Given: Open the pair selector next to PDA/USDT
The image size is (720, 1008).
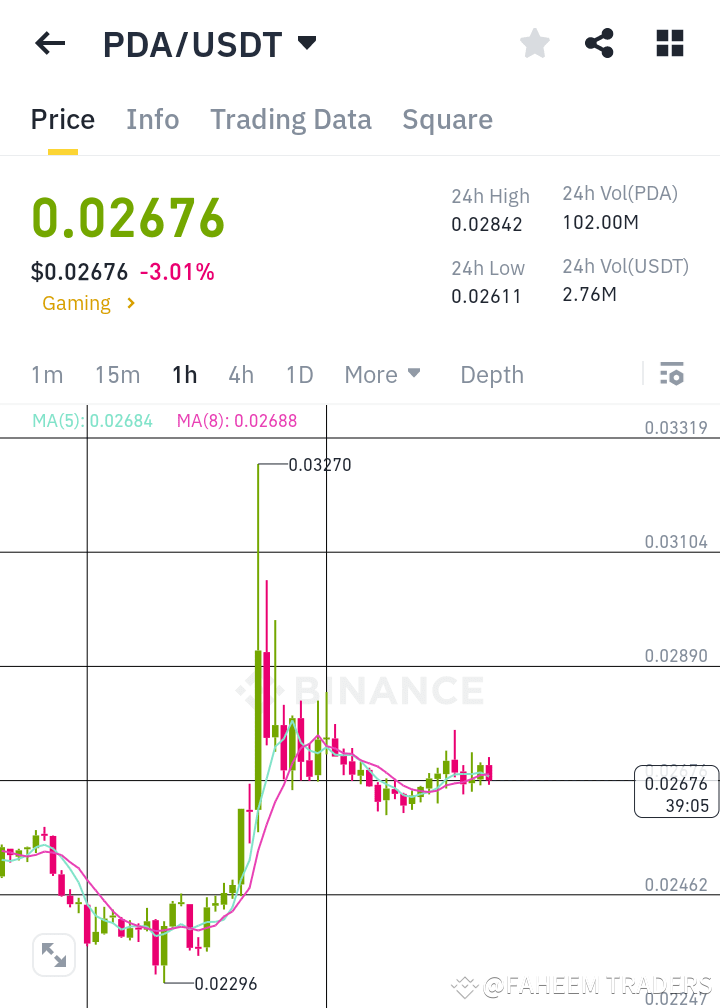Looking at the screenshot, I should pos(306,43).
